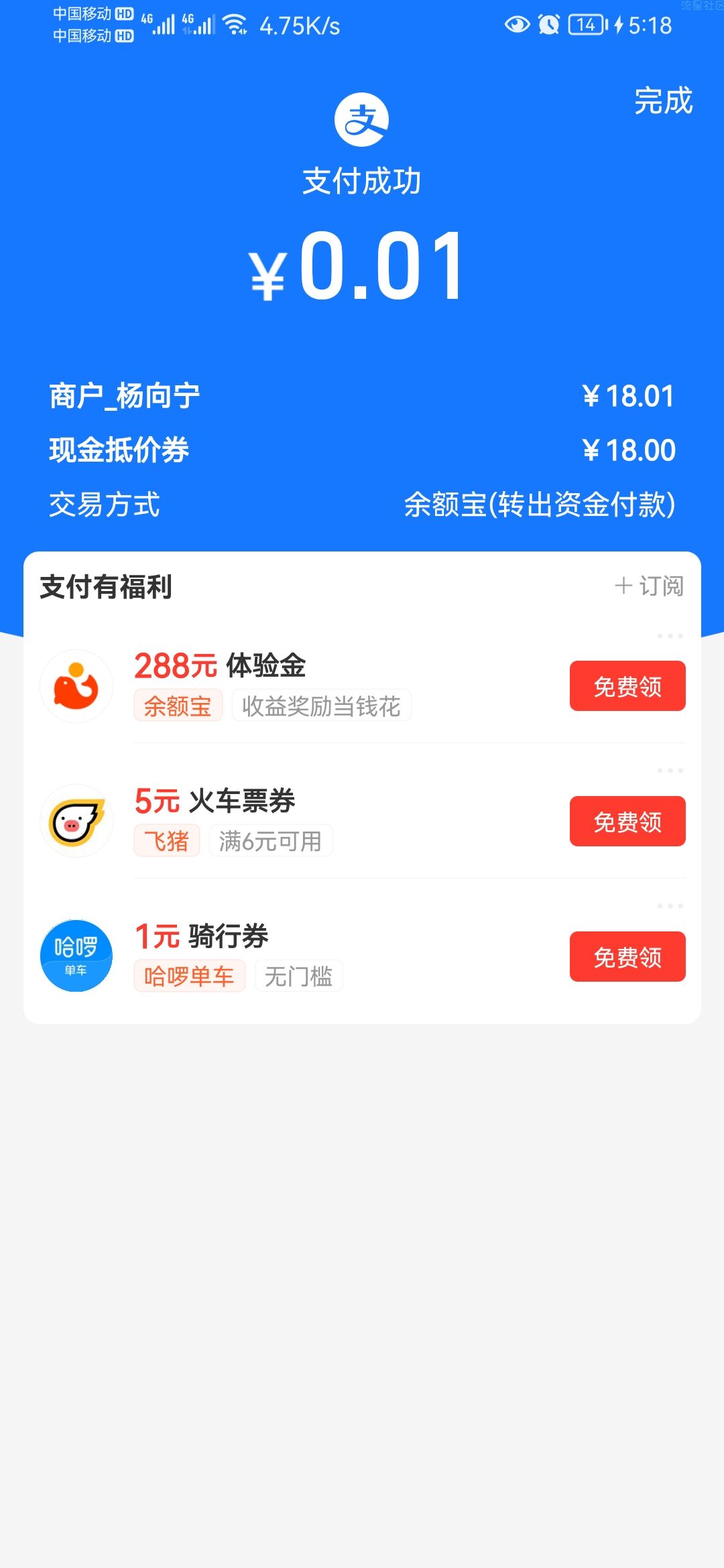The height and width of the screenshot is (1568, 724).
Task: Open the 288元 体验金 余额宝 offer
Action: point(295,686)
